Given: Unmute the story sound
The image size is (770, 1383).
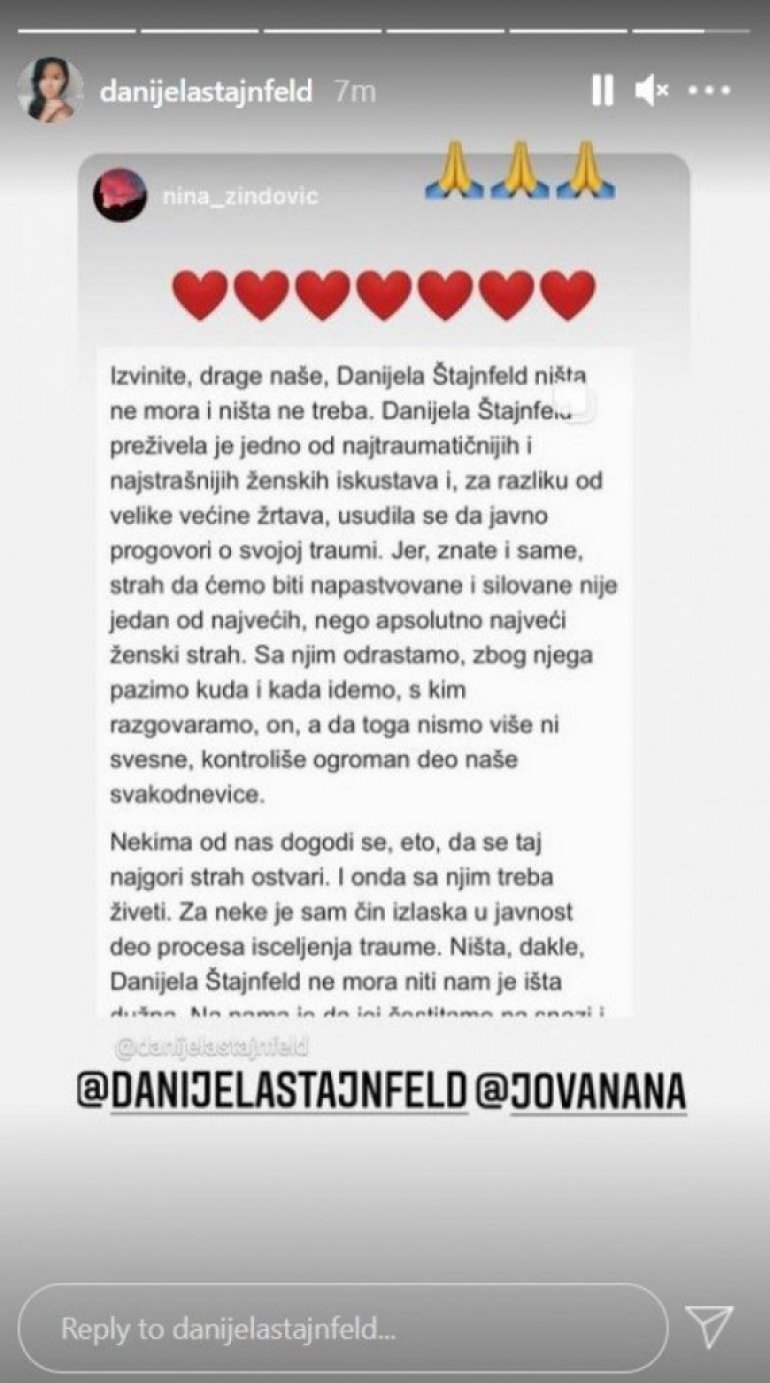Looking at the screenshot, I should [652, 92].
